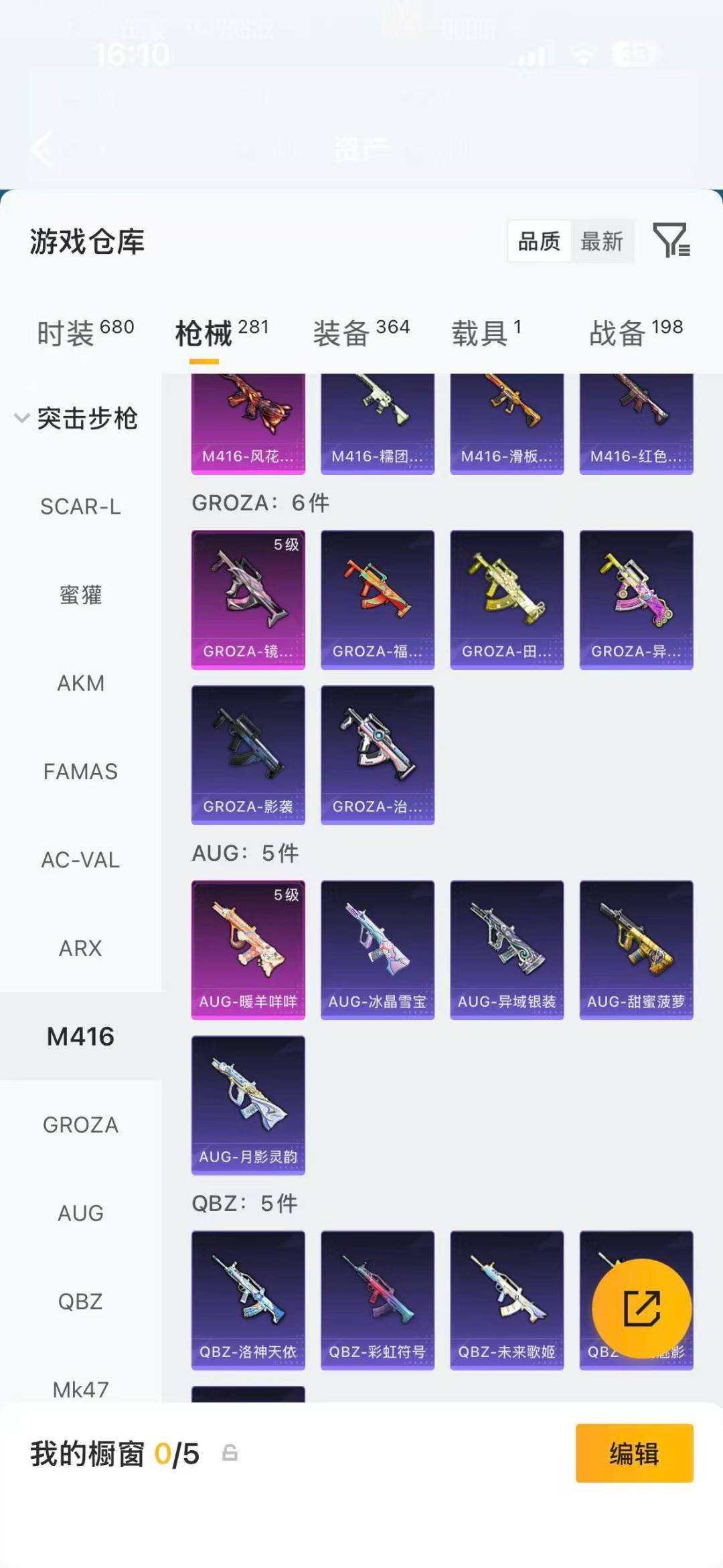The image size is (723, 1568).
Task: Tap the 编辑 button
Action: click(634, 1453)
